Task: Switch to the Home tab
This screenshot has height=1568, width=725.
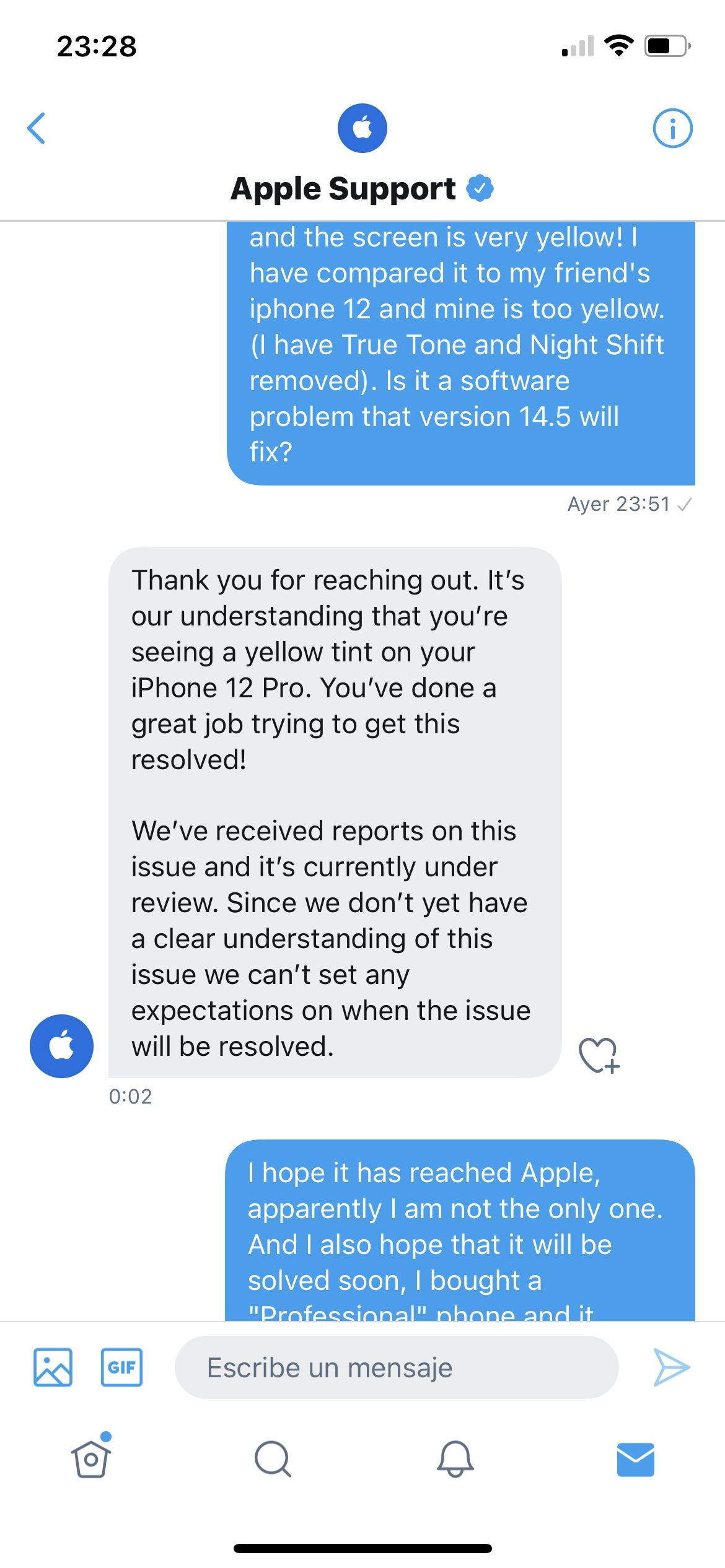Action: coord(91,1458)
